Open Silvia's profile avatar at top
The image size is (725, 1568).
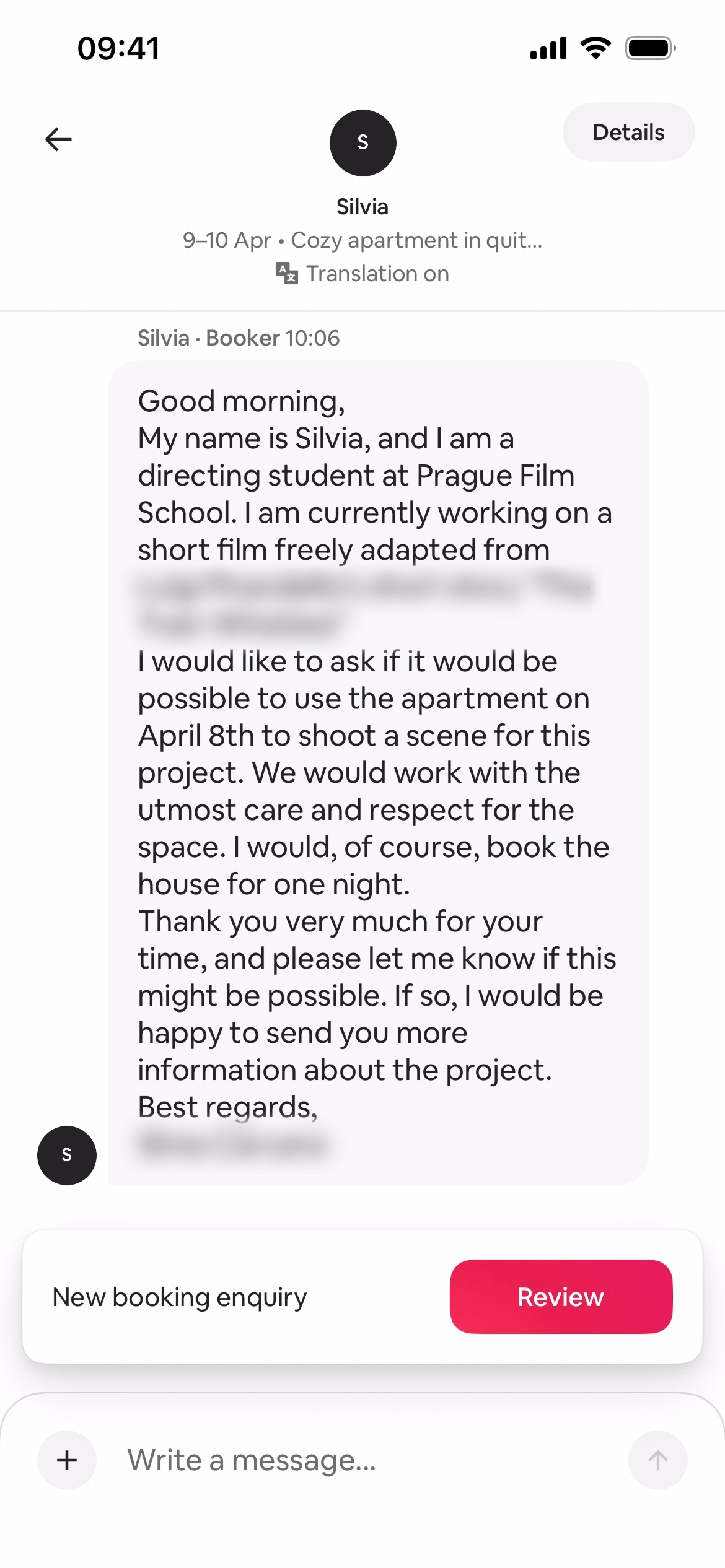point(362,143)
